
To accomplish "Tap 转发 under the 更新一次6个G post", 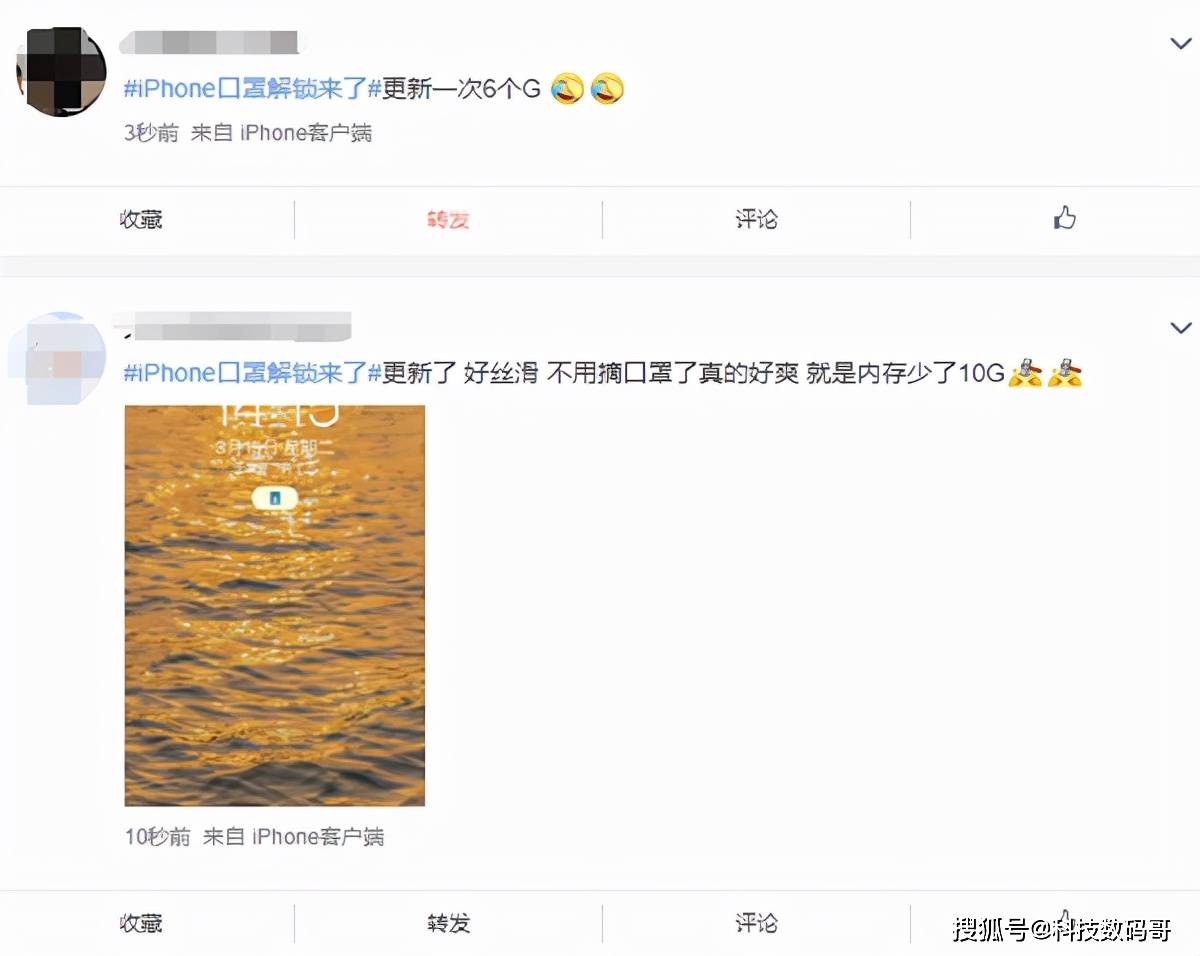I will tap(448, 219).
